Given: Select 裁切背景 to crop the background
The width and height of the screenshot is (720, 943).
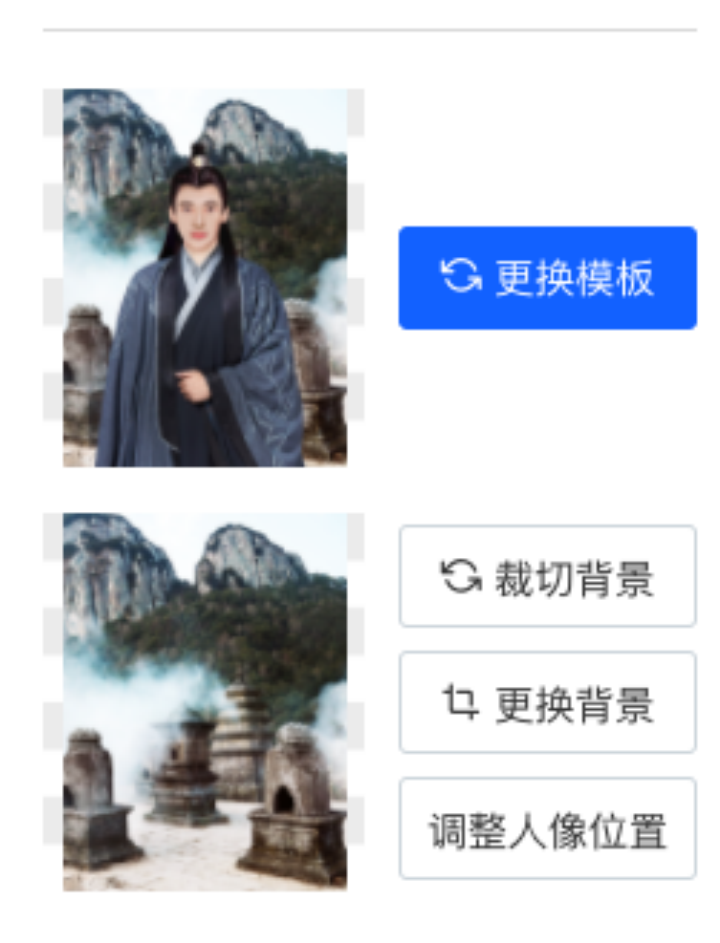Looking at the screenshot, I should point(547,576).
